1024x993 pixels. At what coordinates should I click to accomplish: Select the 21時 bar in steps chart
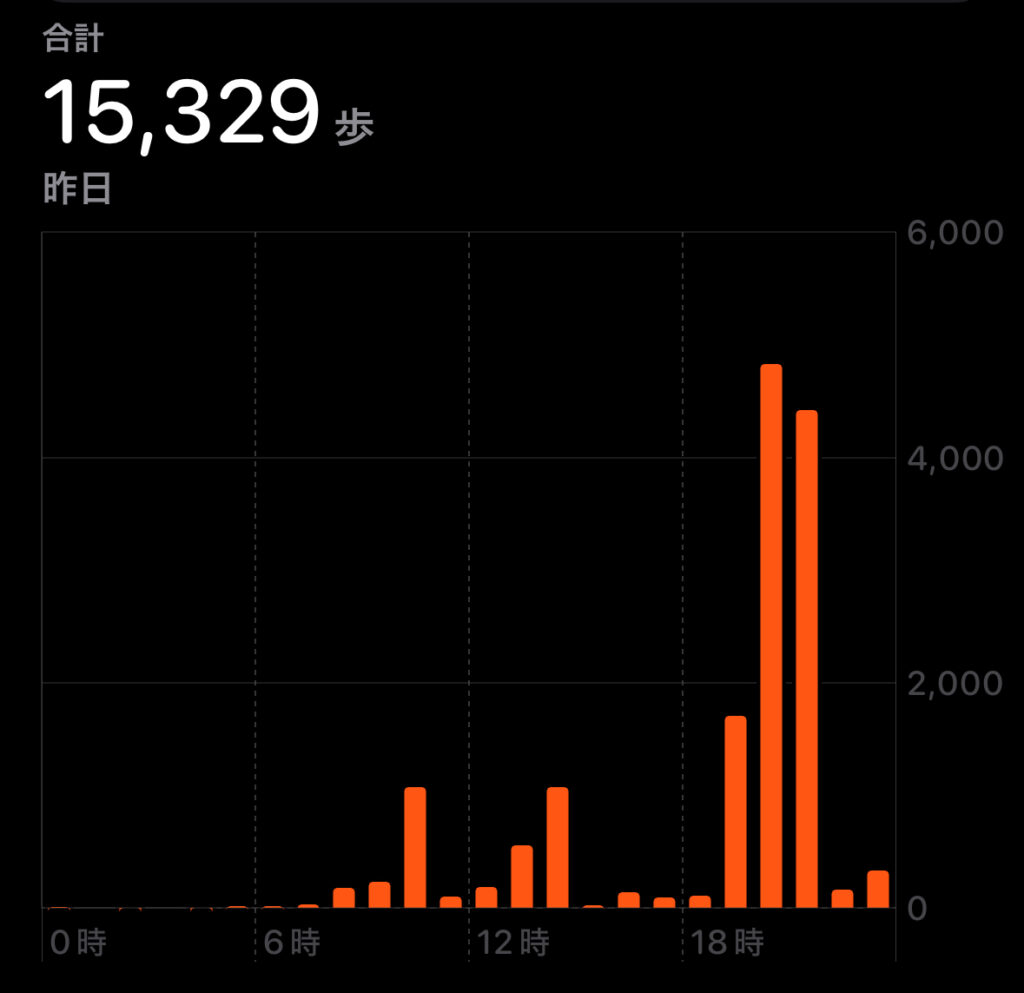coord(807,660)
